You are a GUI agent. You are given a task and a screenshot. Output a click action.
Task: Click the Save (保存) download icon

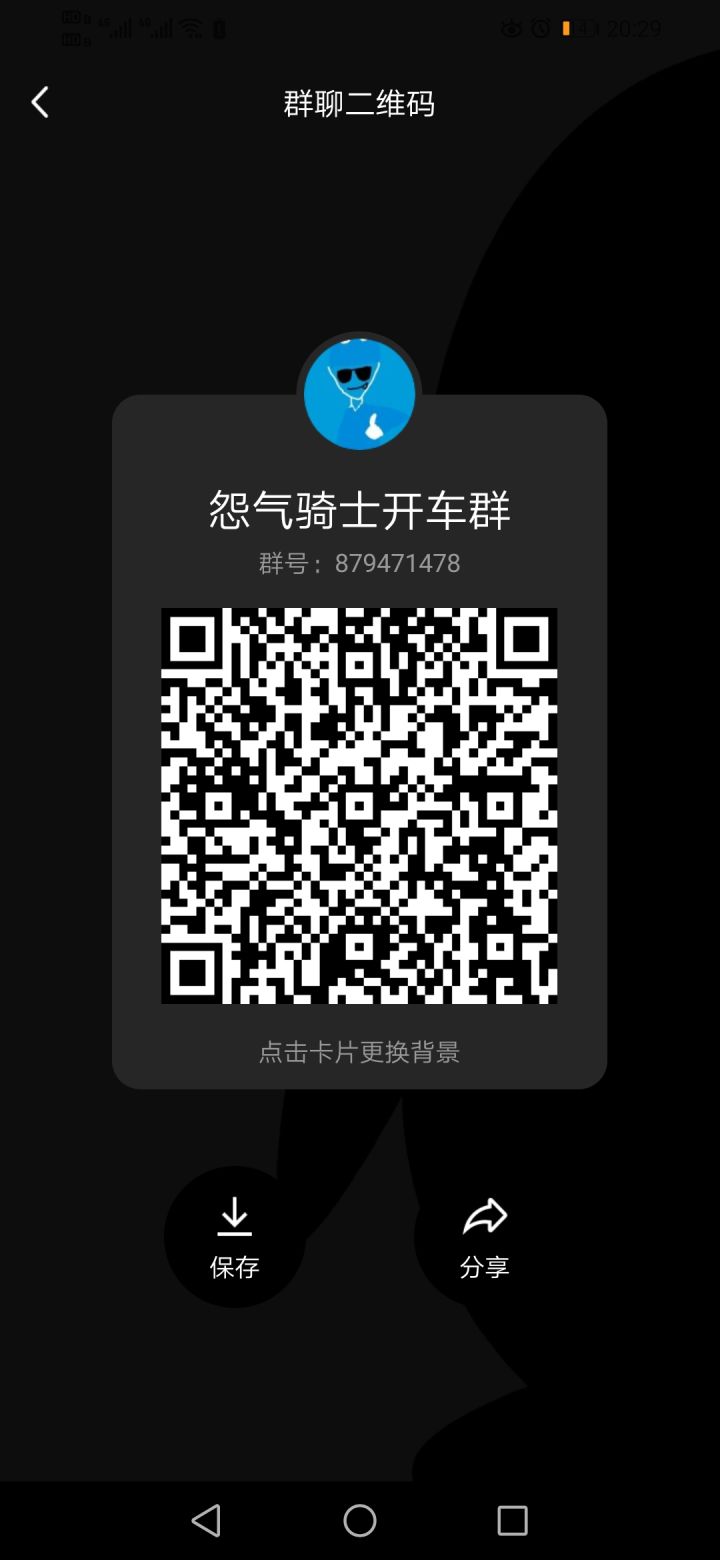pos(234,1216)
